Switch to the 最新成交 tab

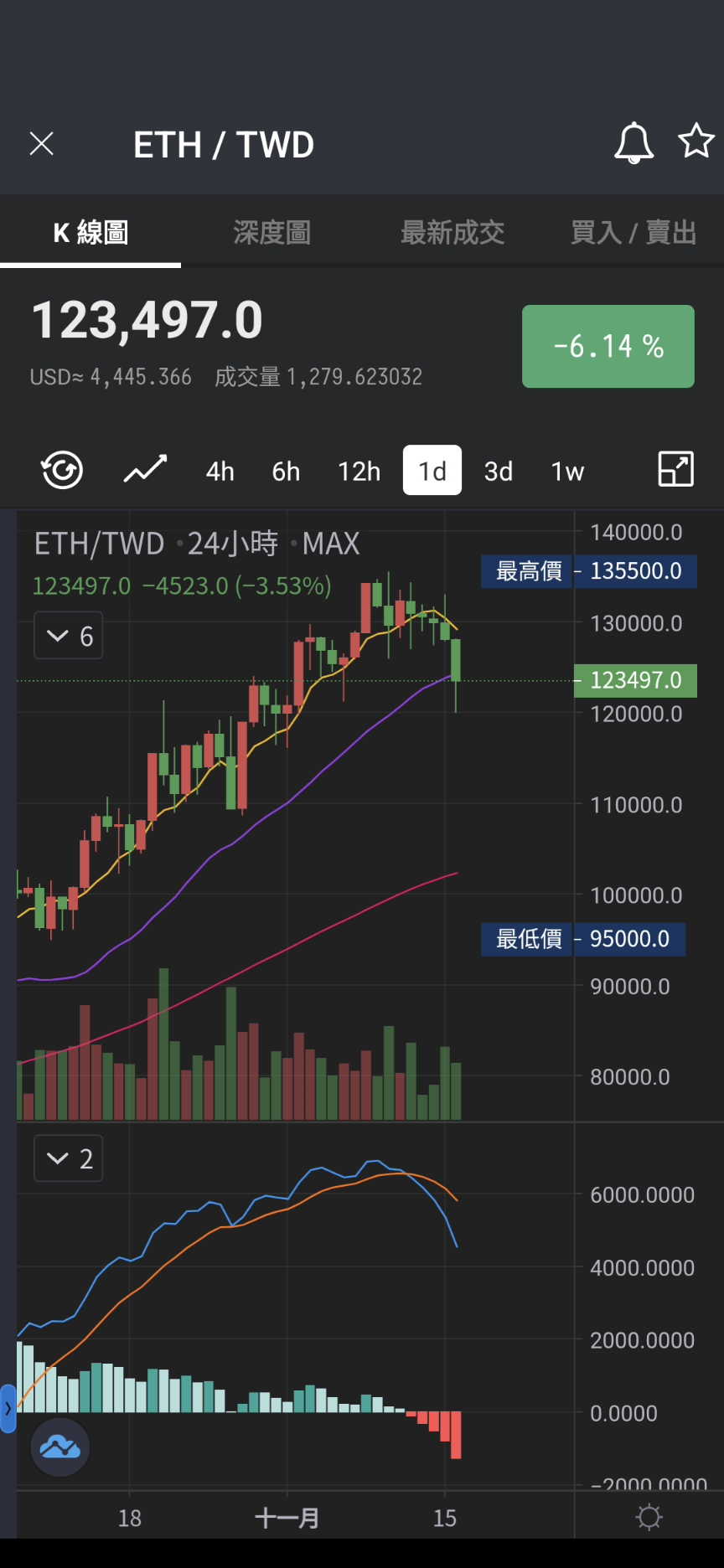pyautogui.click(x=452, y=232)
